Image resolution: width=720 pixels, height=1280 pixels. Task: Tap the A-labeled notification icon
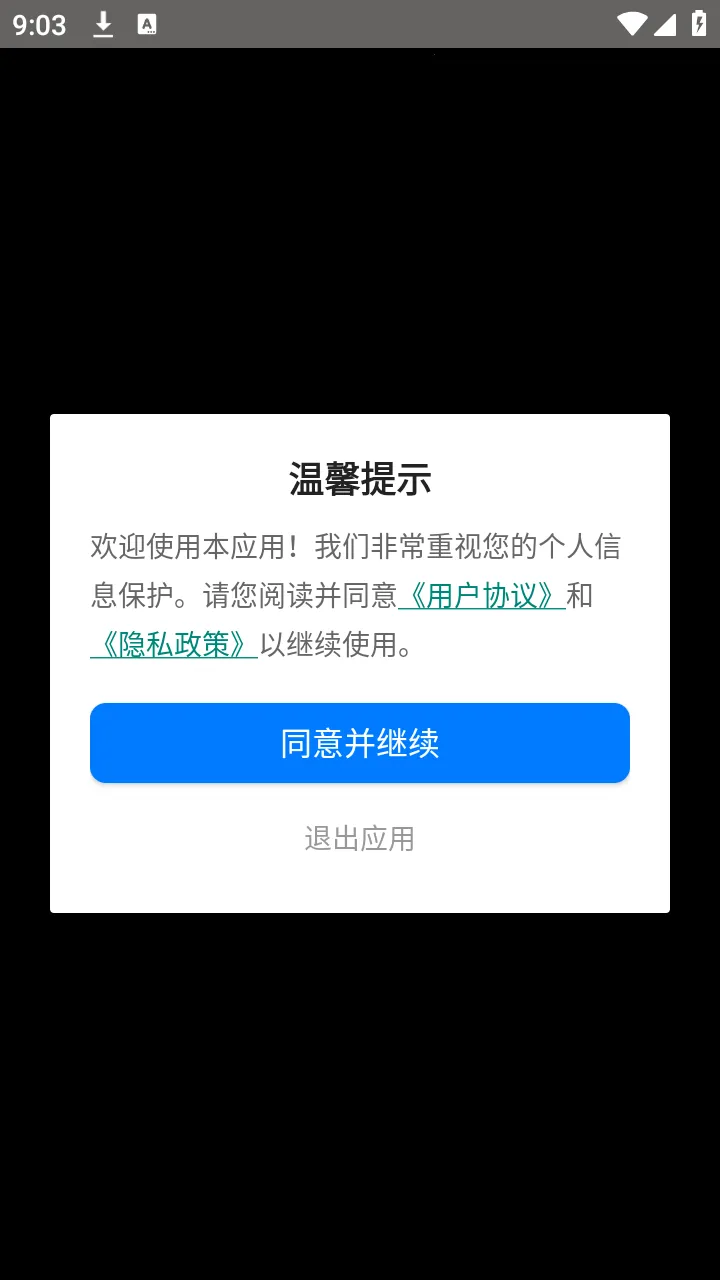(148, 24)
